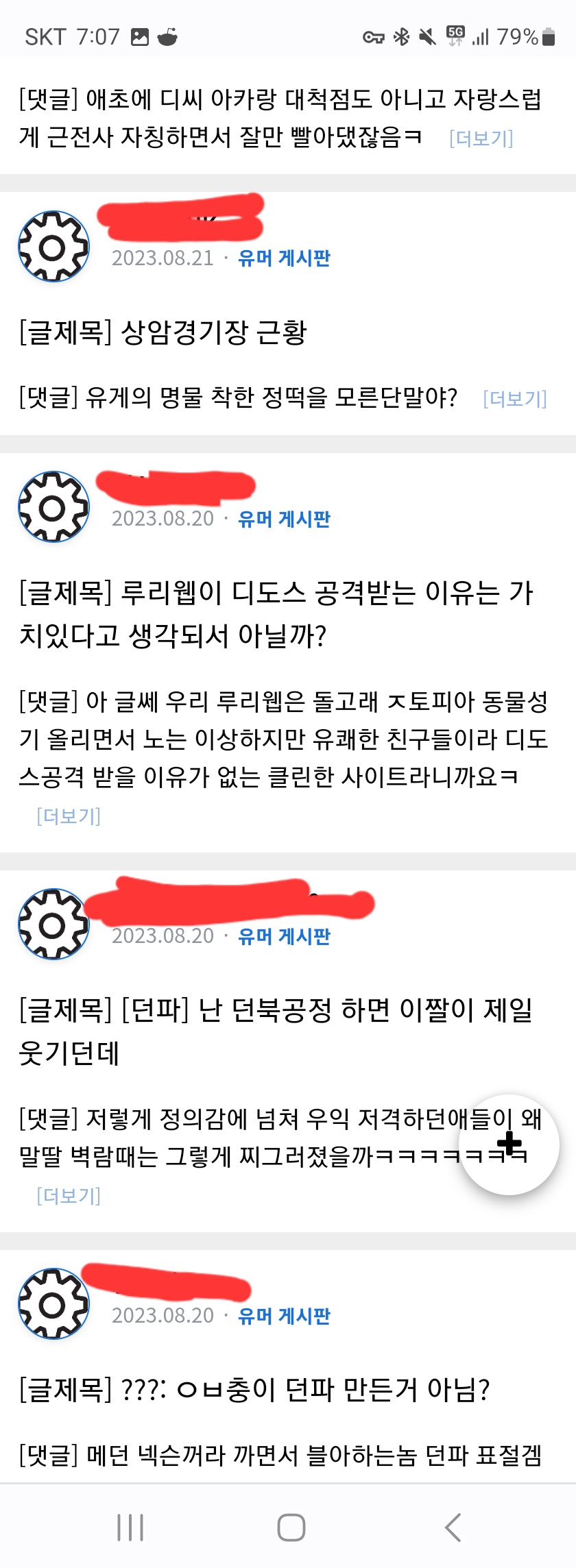Expand 더보기 under 찌그러졌을까ㅋㅋㅋ comment

click(x=69, y=1196)
